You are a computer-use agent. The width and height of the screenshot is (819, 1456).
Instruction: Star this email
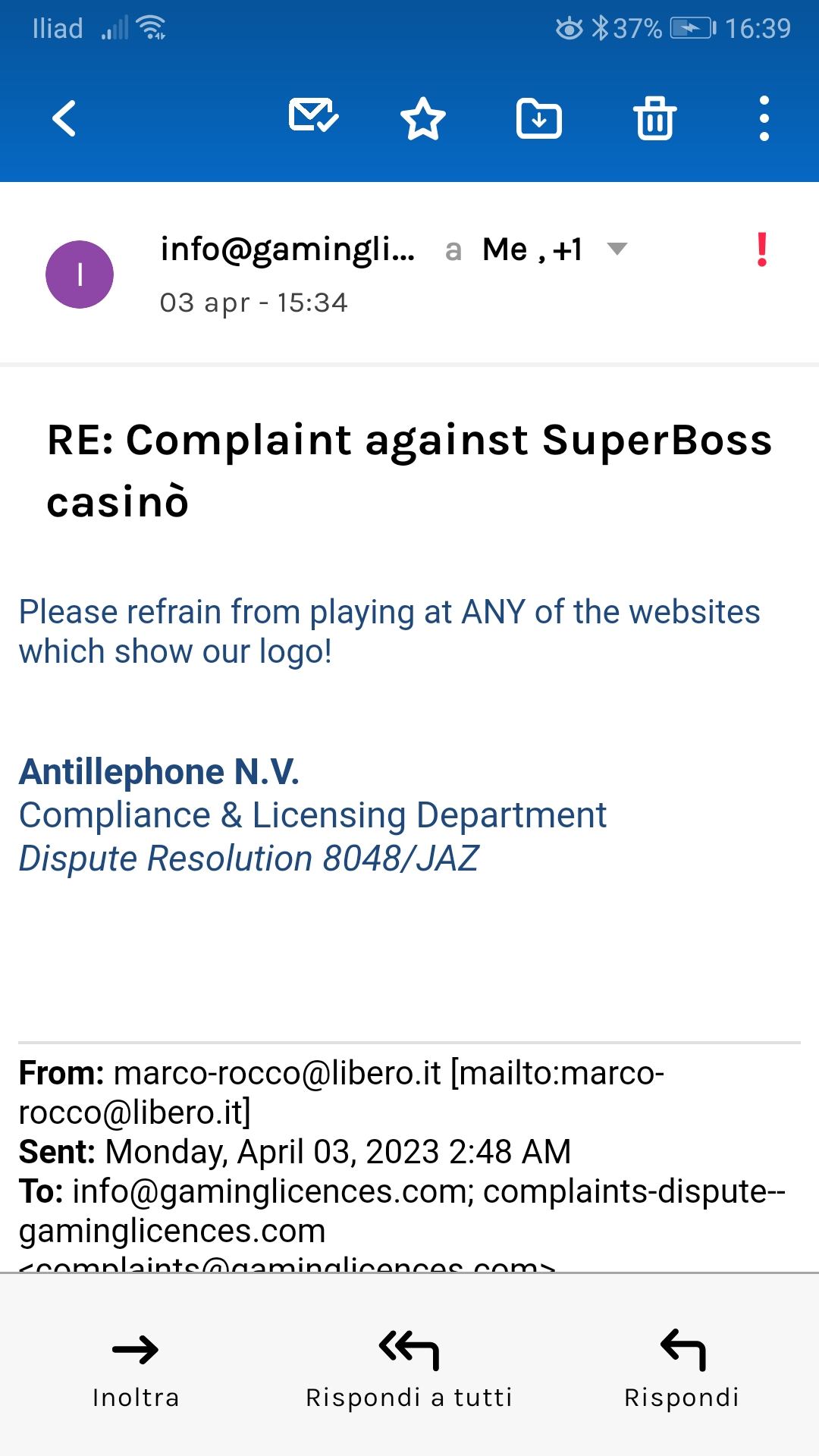click(x=422, y=119)
